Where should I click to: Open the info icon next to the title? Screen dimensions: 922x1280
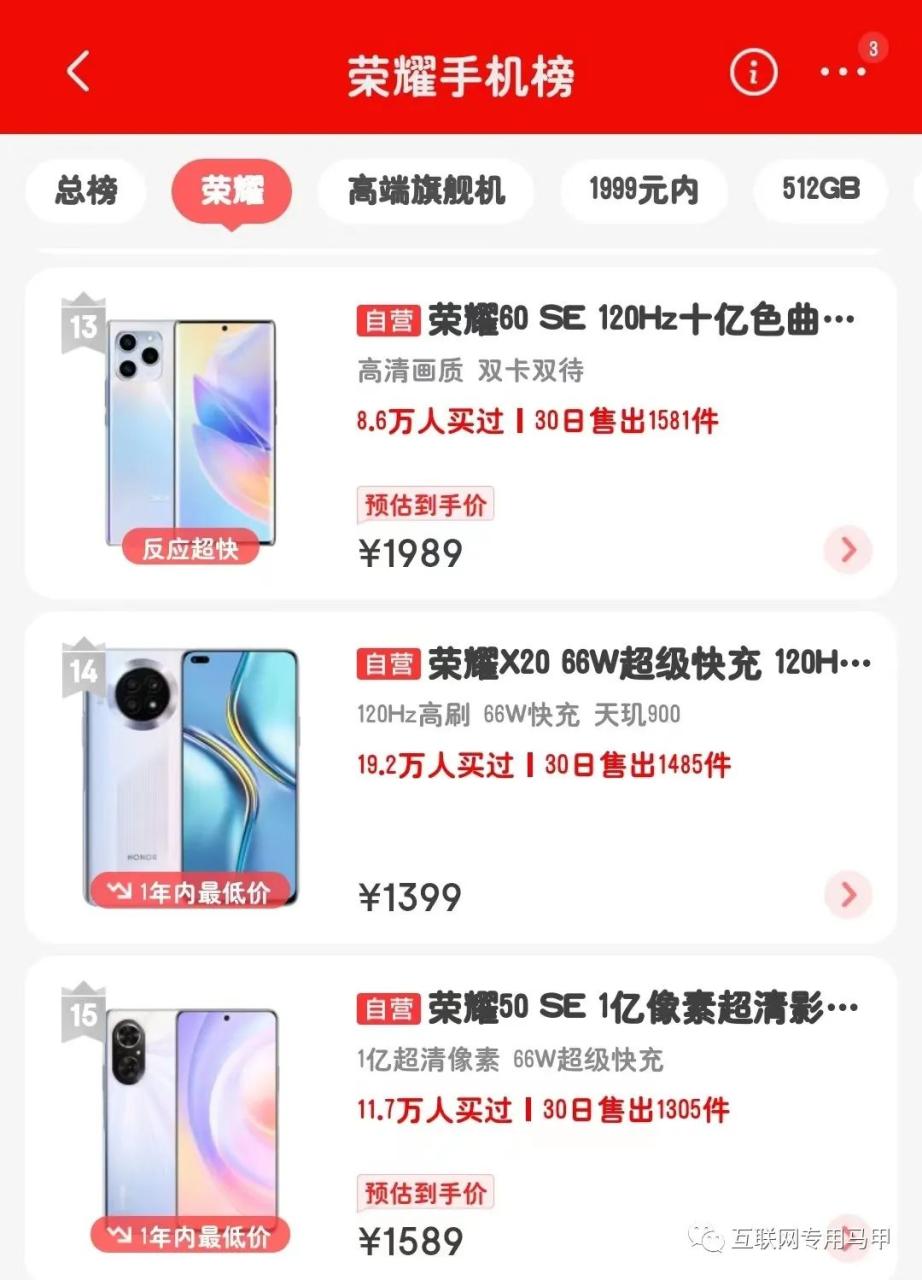point(753,72)
